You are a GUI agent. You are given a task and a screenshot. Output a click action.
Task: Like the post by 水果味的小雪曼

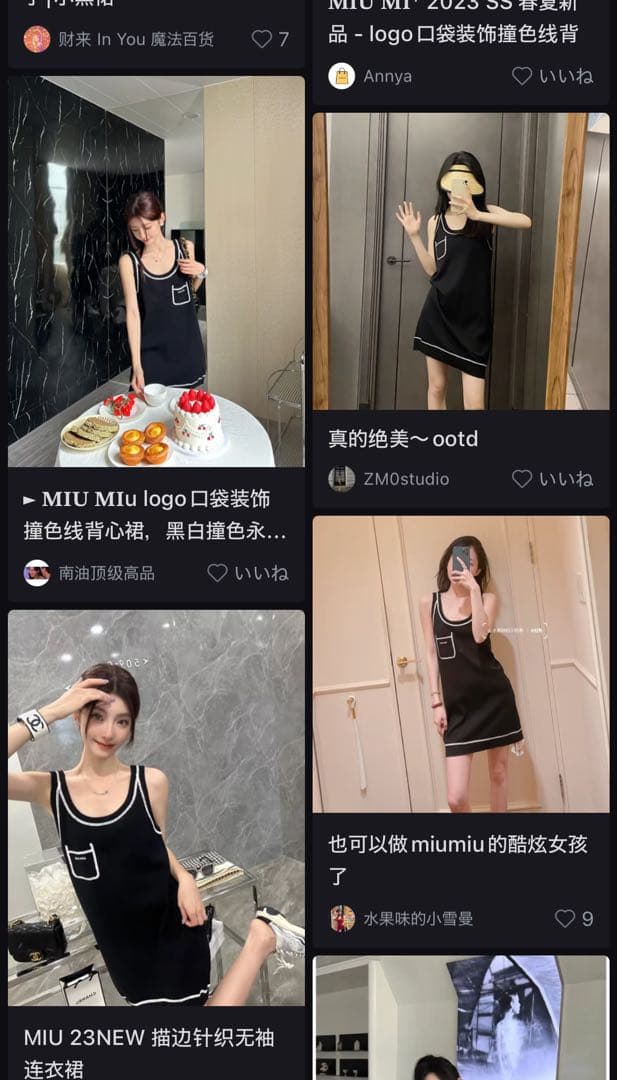click(x=566, y=918)
